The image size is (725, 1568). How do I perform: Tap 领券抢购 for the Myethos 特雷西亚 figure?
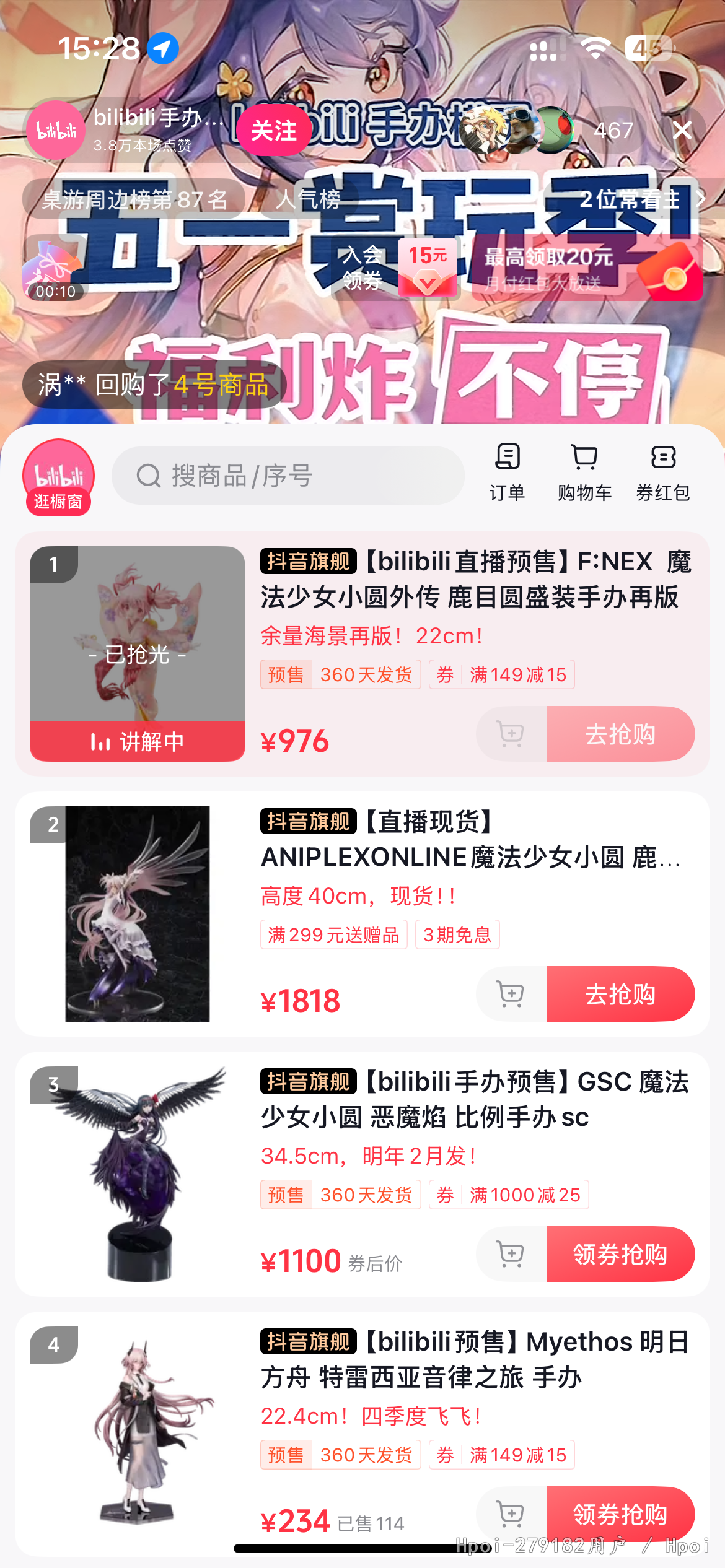[x=620, y=1514]
